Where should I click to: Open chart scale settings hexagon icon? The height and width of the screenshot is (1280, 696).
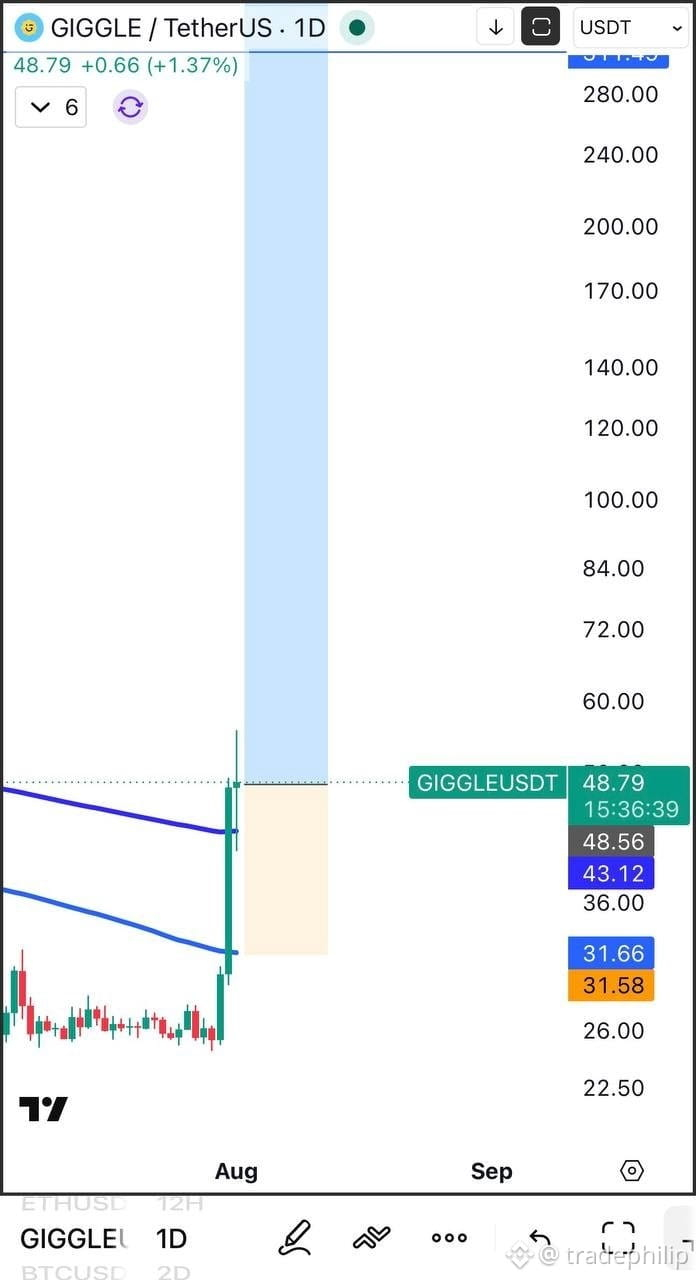[631, 1170]
